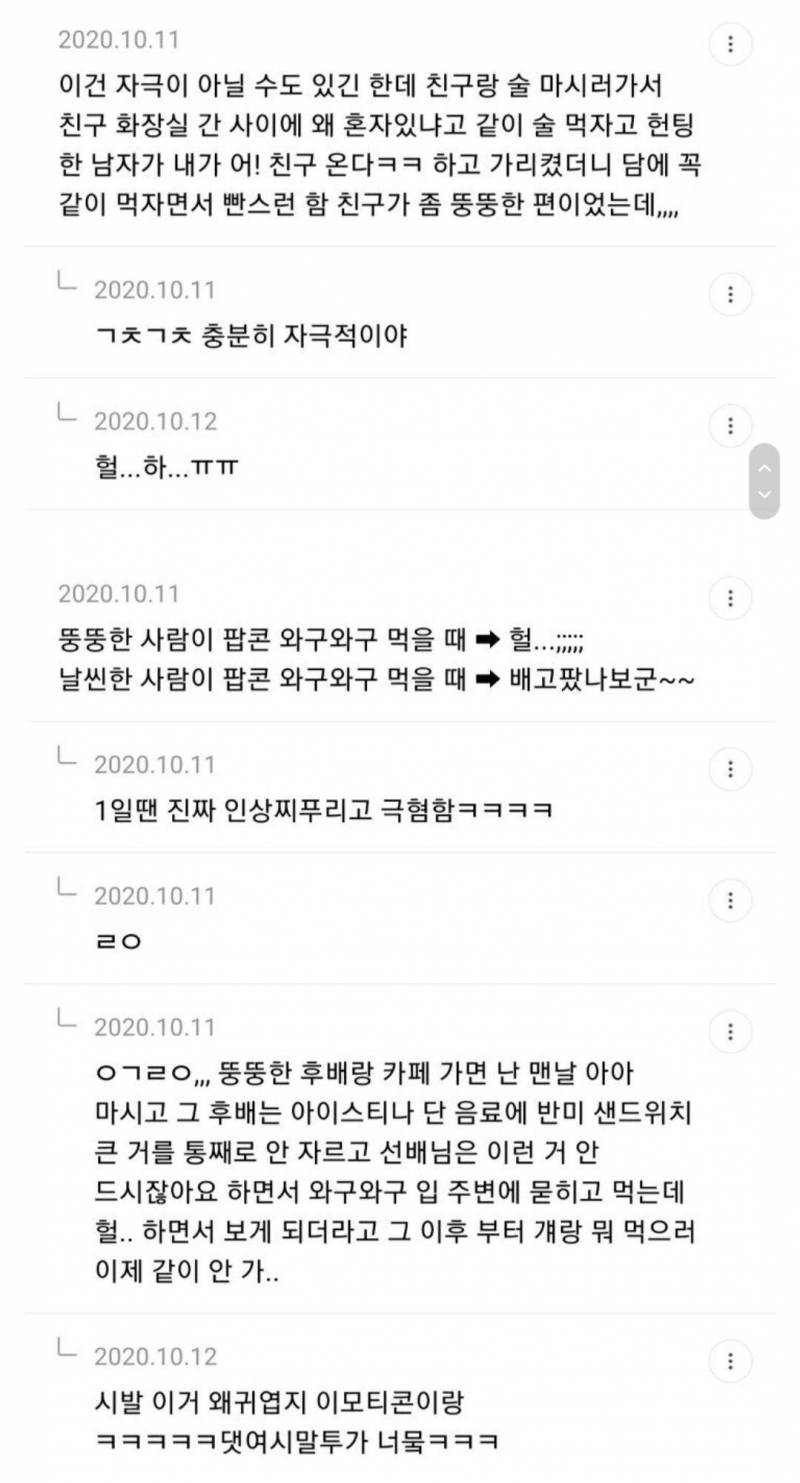
Task: Open the kebab menu on the "1일땐 진짜" reply
Action: [731, 769]
